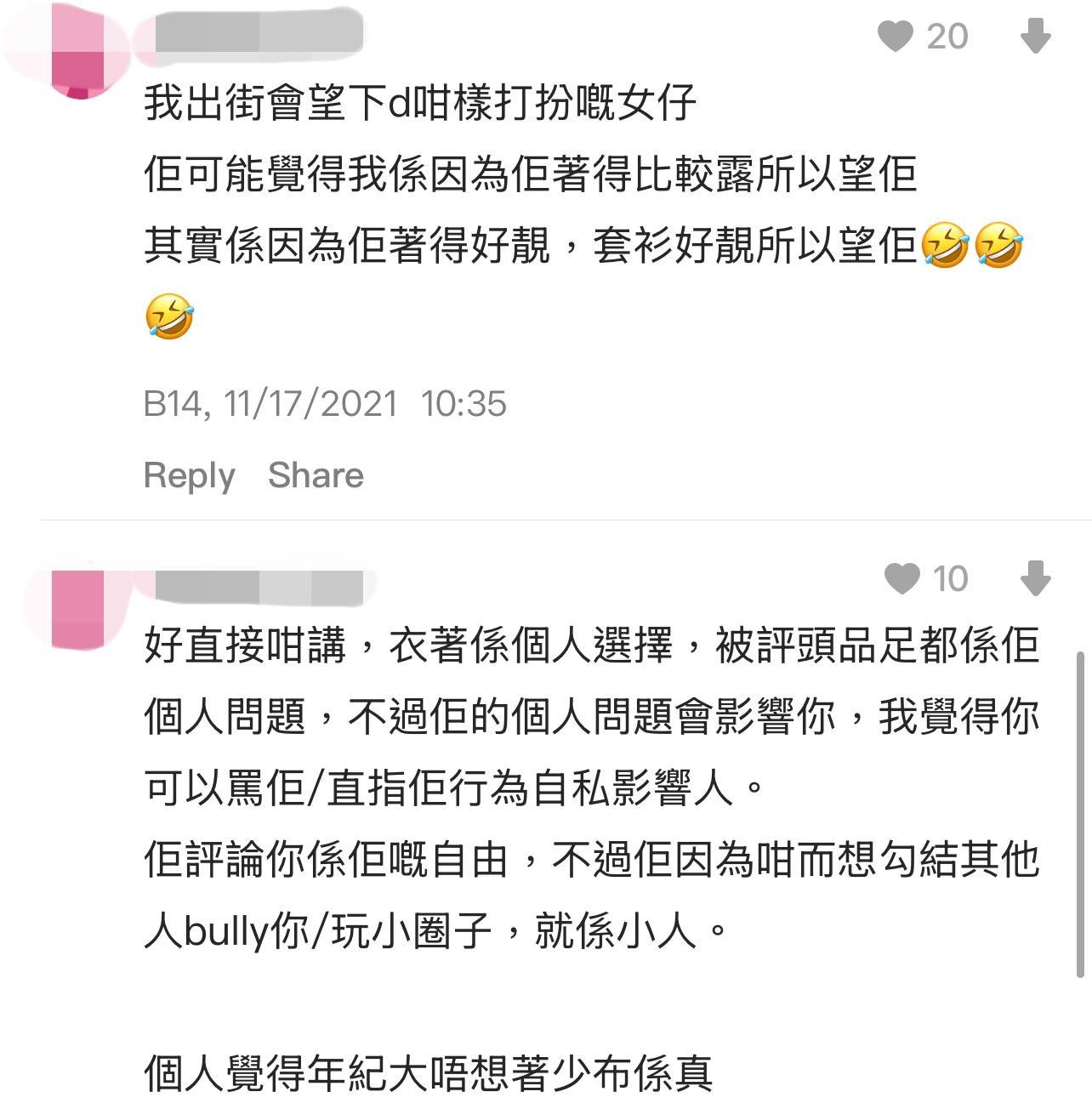Screen dimensions: 1092x1103
Task: Share the B14 comment
Action: (x=316, y=475)
